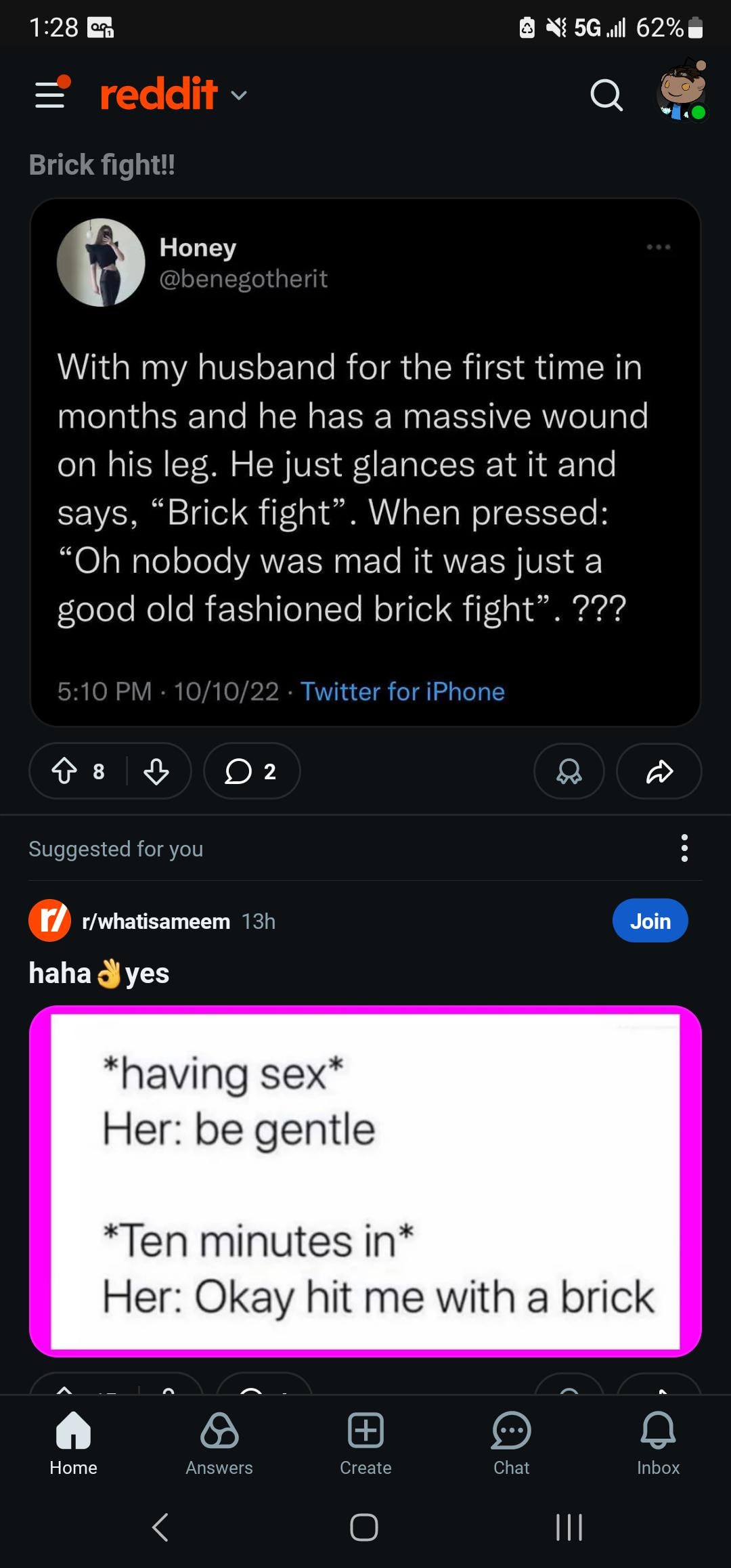The image size is (731, 1568).
Task: Upvote the Brick fight post
Action: click(x=65, y=771)
